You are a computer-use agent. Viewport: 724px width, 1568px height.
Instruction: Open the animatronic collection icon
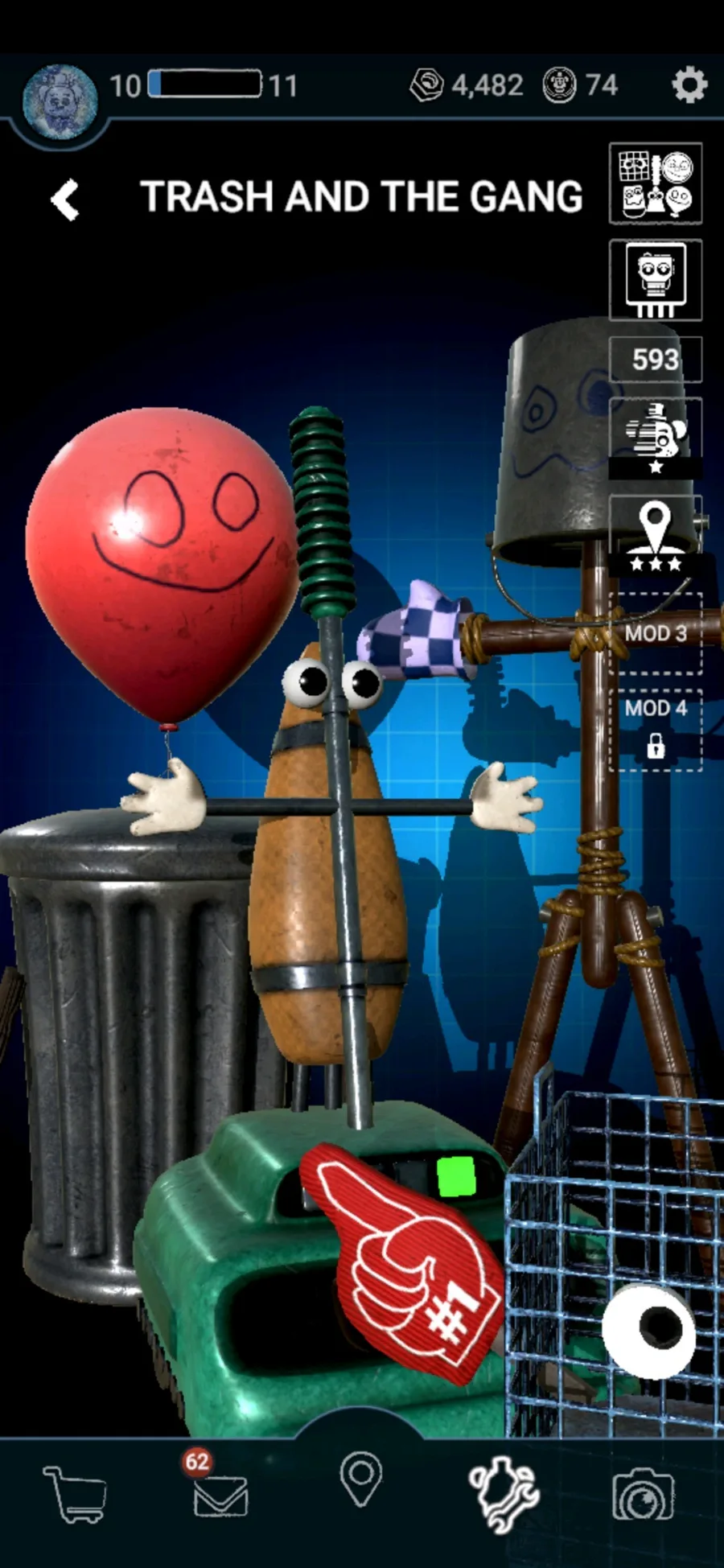pyautogui.click(x=656, y=183)
